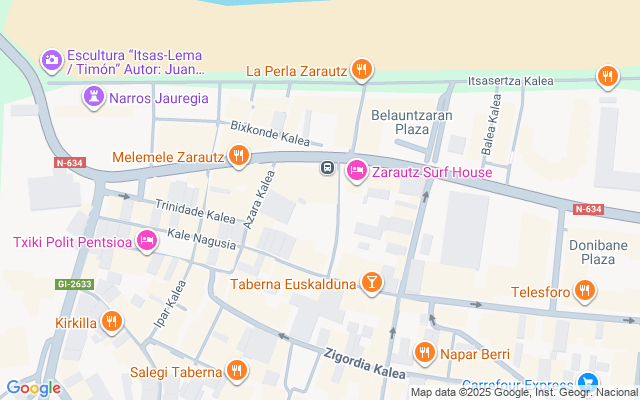
Task: Tap the restaurant pin on Itsasertza Kalea
Action: [x=607, y=75]
